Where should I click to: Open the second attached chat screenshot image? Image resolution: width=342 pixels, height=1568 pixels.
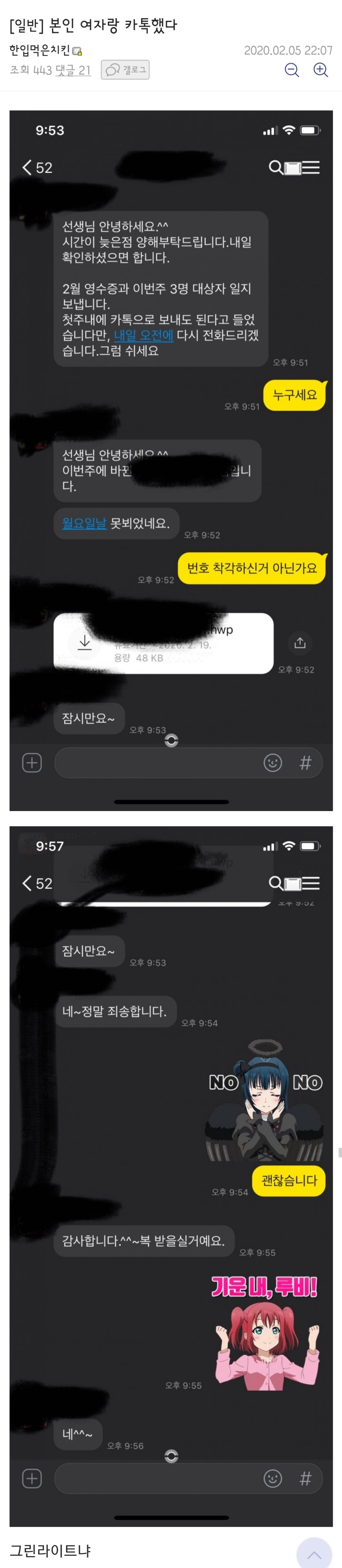click(171, 1176)
